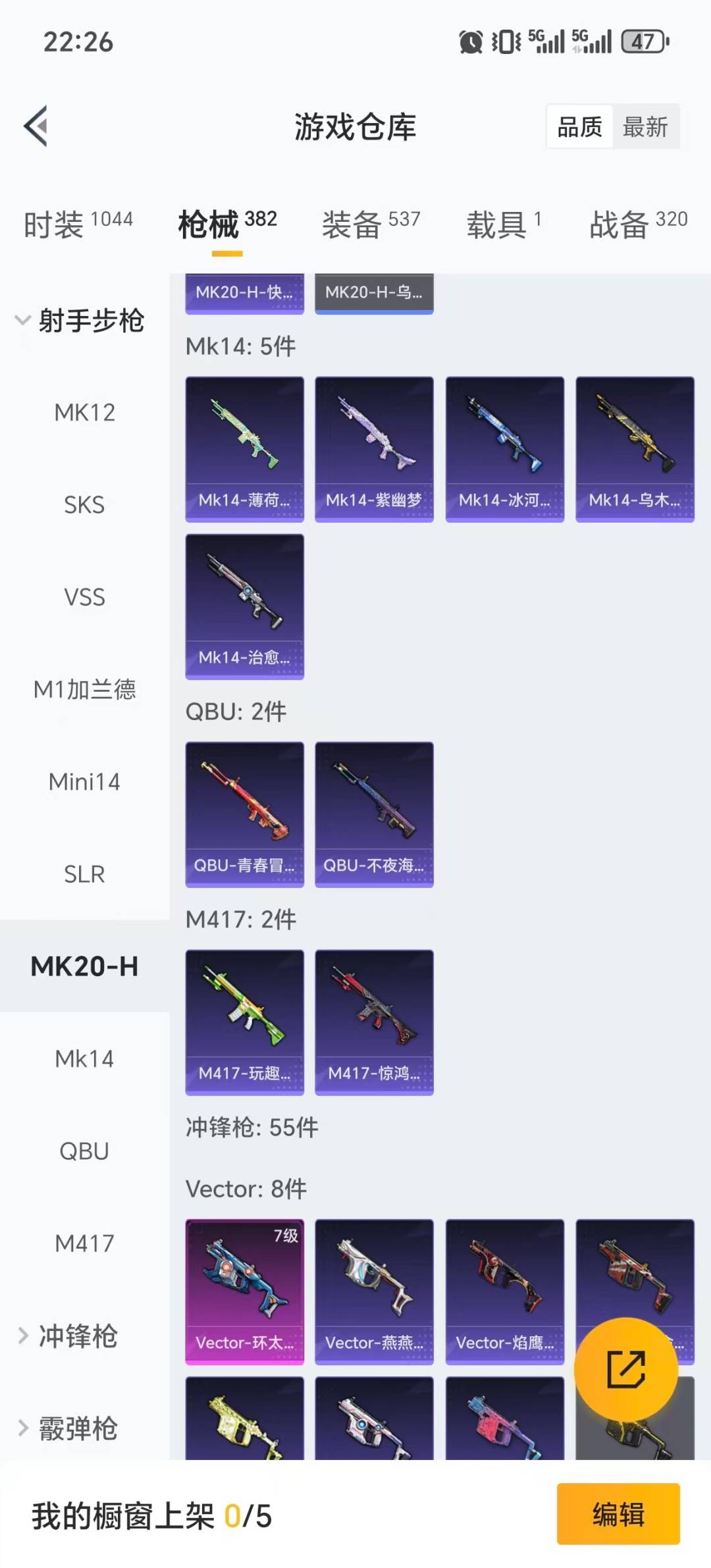Image resolution: width=711 pixels, height=1568 pixels.
Task: Select the SKS category
Action: pos(84,505)
